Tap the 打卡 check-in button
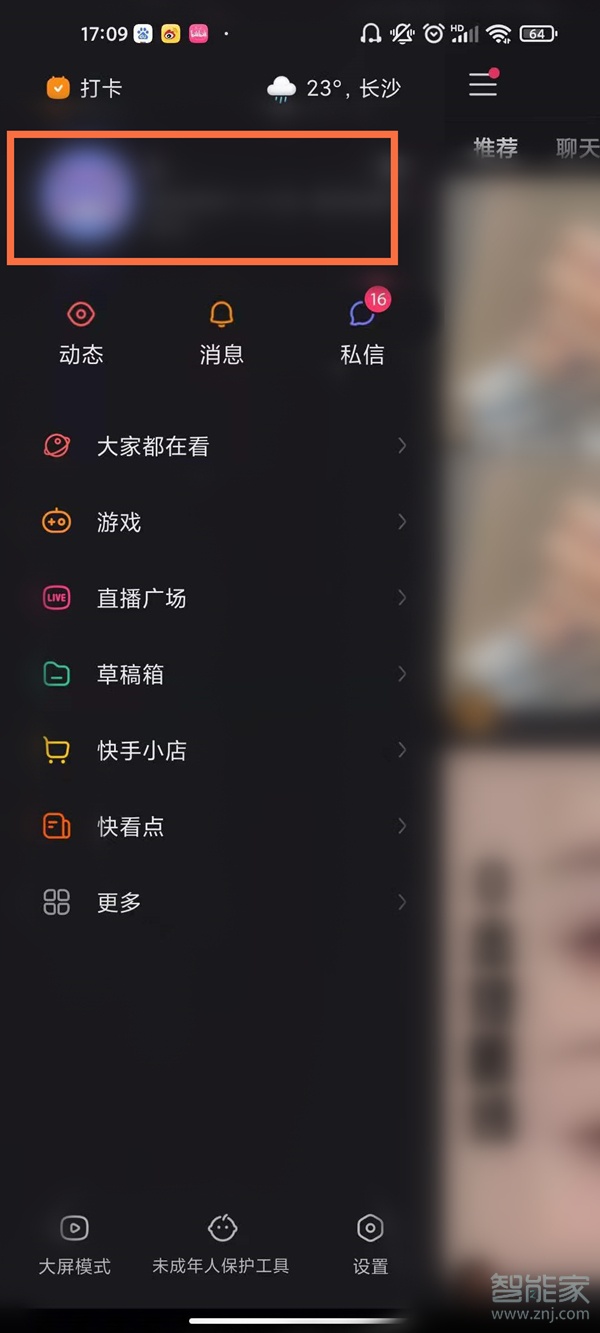600x1333 pixels. (x=84, y=88)
